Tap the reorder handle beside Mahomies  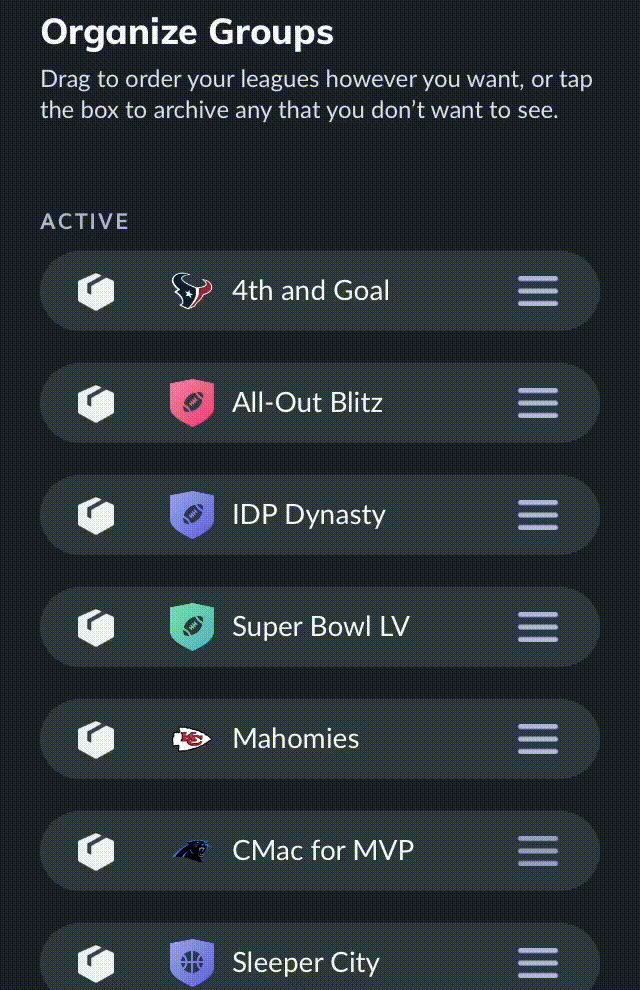pyautogui.click(x=538, y=740)
